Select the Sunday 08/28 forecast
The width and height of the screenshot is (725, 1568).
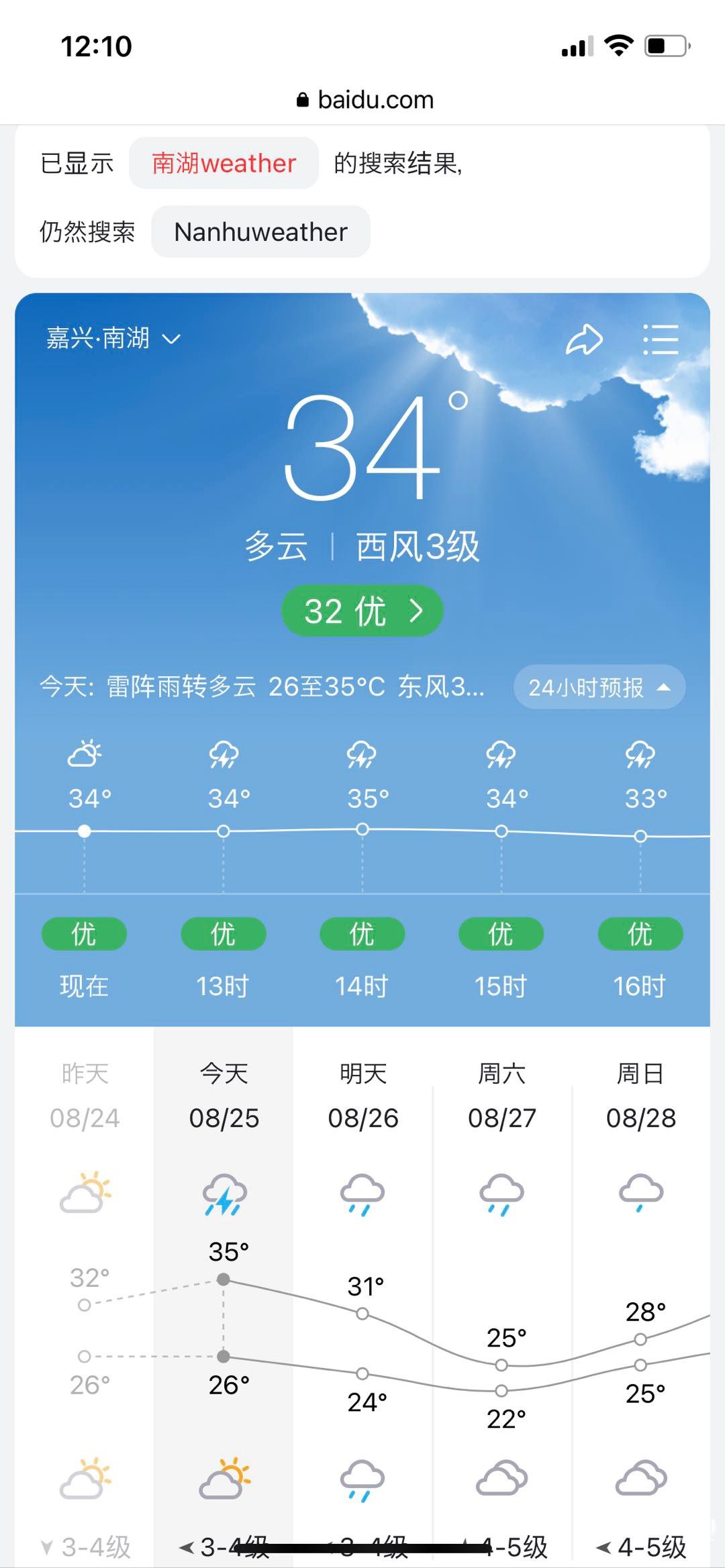640,1096
